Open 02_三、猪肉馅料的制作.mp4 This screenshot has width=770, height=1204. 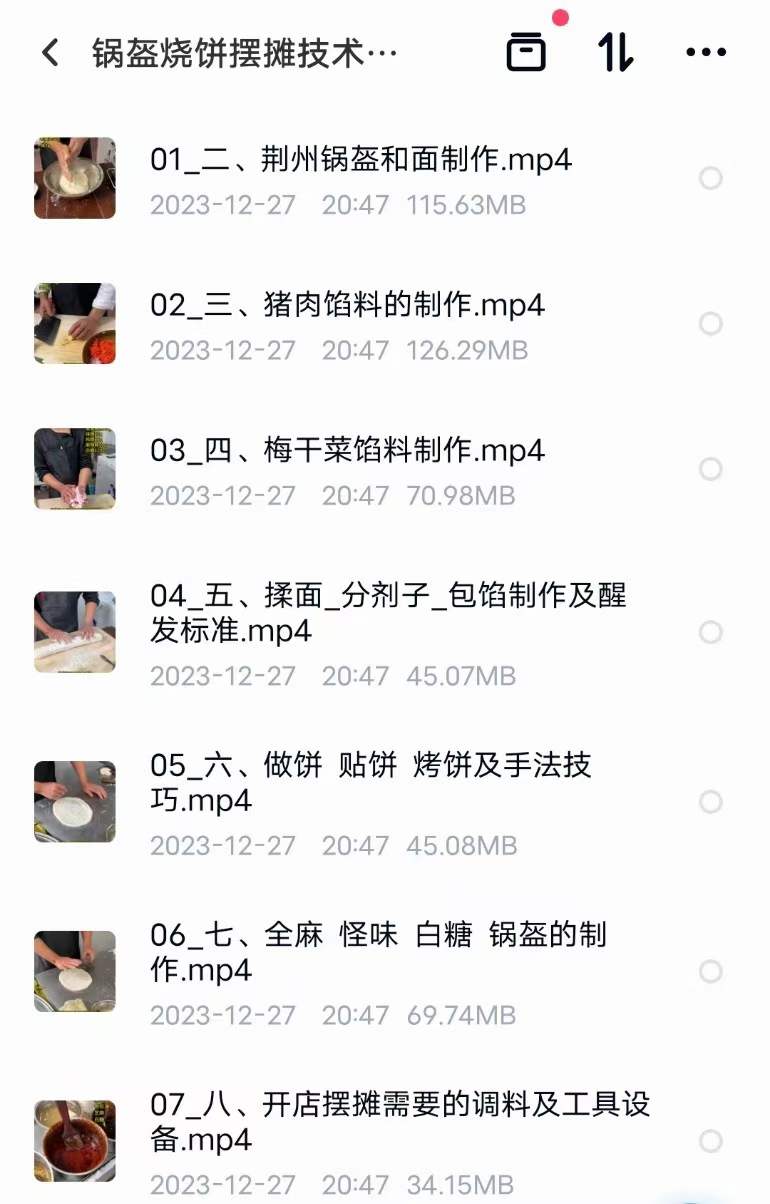(x=345, y=306)
